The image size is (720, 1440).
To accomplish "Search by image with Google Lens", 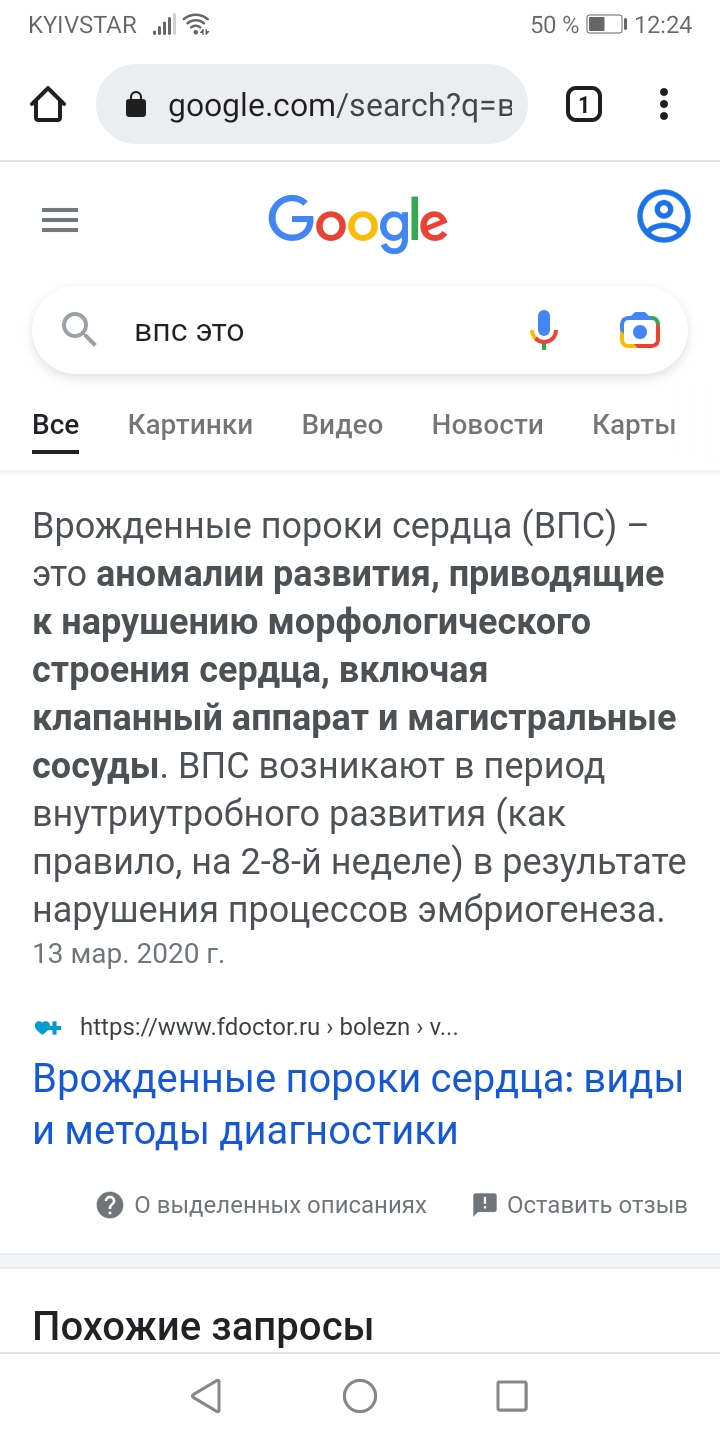I will 640,330.
